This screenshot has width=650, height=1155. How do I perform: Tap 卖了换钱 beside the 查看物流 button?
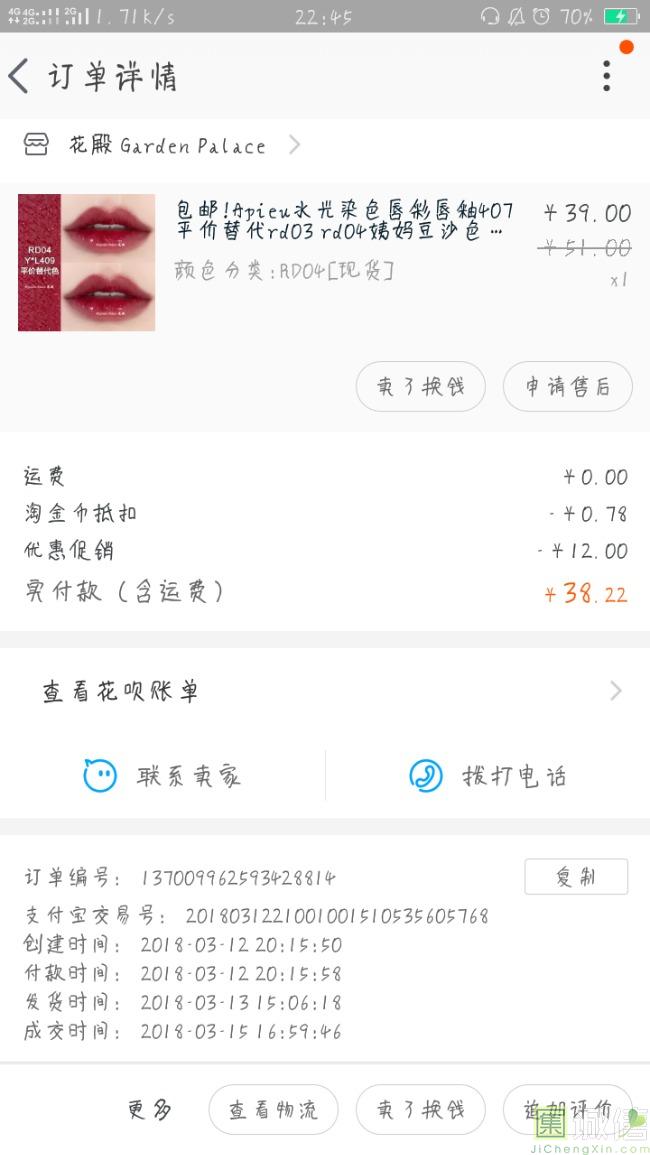[x=420, y=1109]
